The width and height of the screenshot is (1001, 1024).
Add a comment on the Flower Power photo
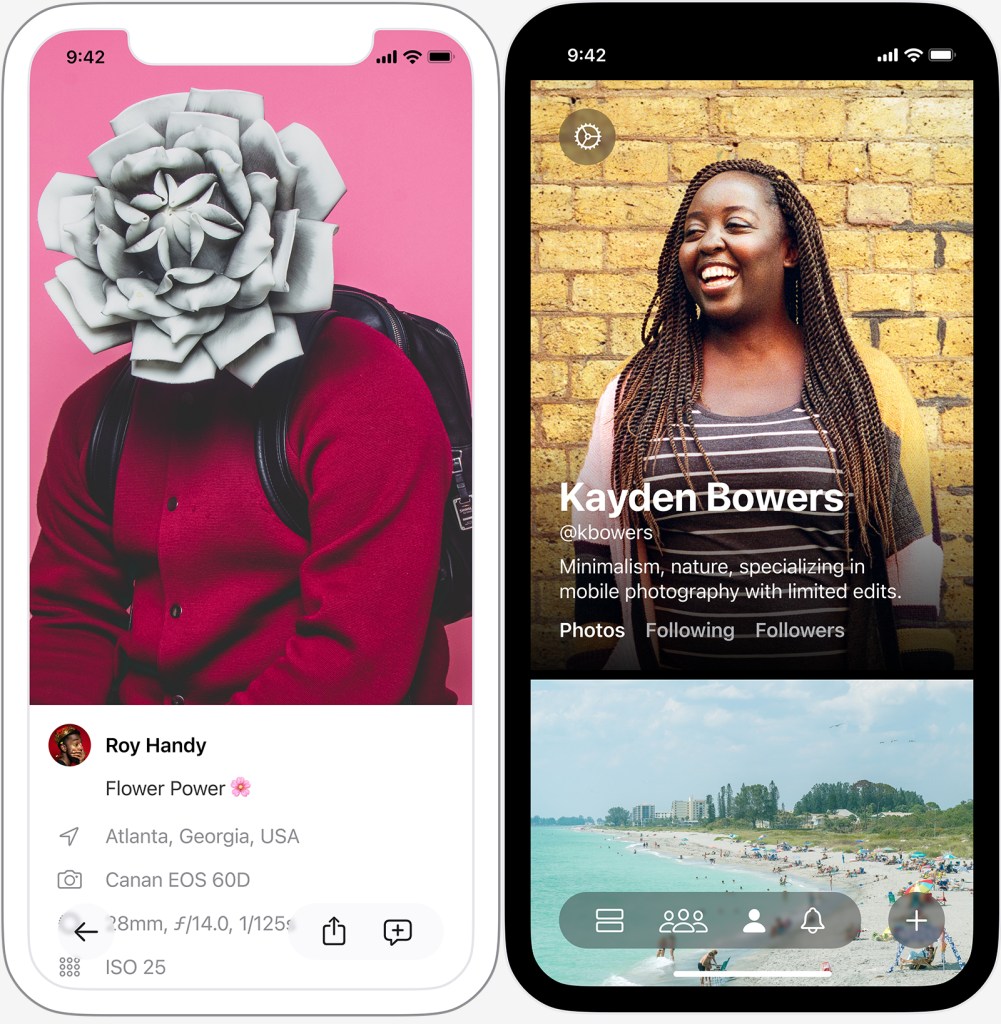pos(397,932)
